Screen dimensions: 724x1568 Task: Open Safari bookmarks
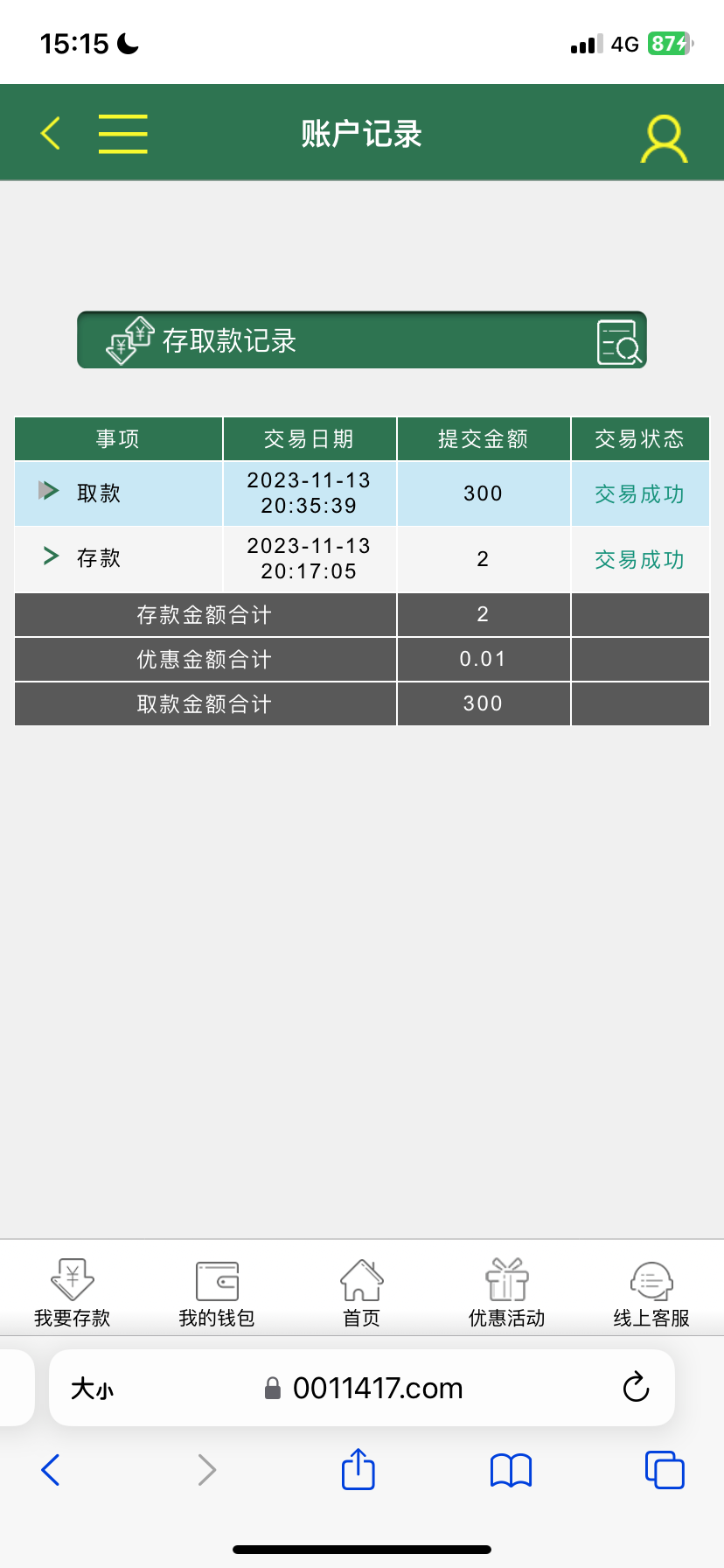pyautogui.click(x=511, y=1470)
